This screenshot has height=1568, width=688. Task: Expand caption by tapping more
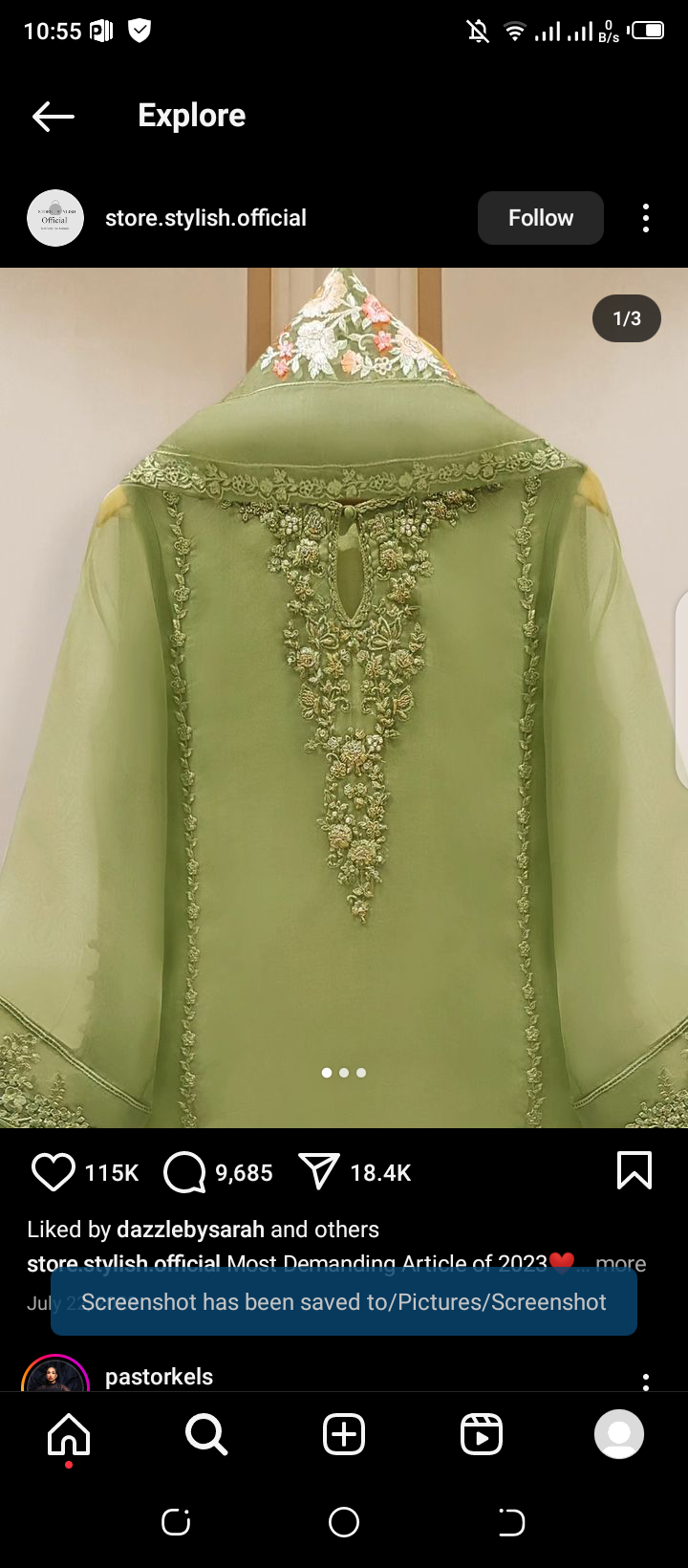[x=621, y=1263]
